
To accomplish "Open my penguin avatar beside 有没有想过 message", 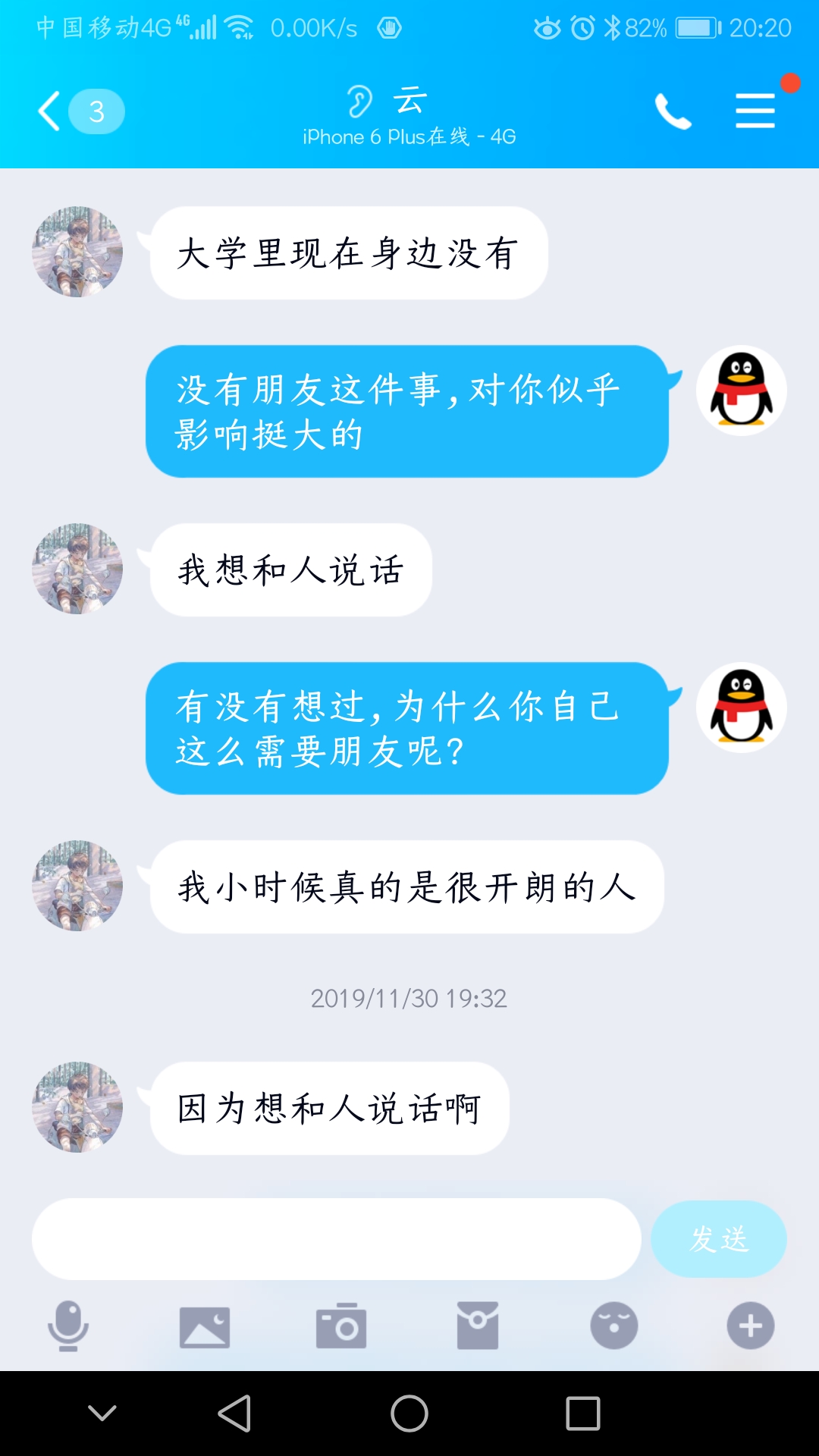I will pos(742,708).
